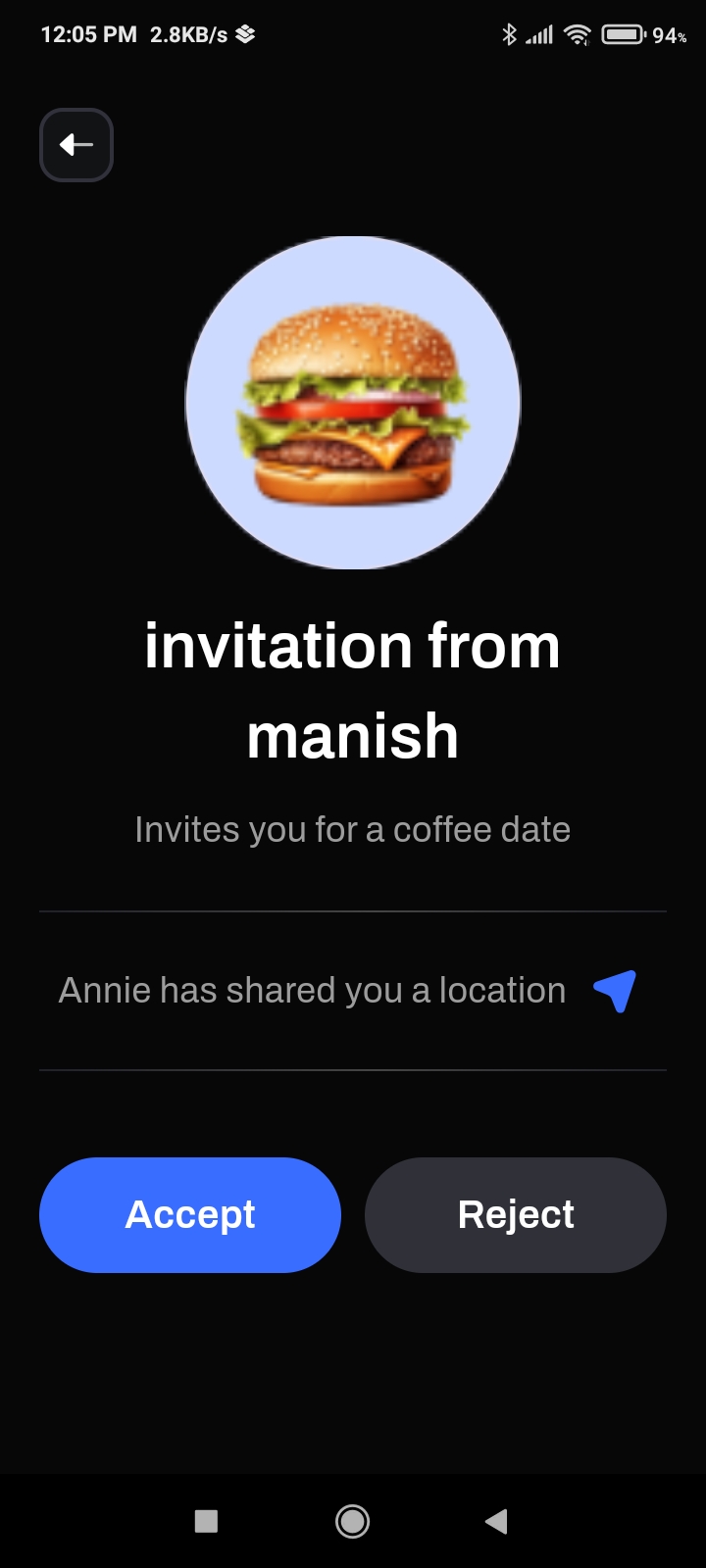706x1568 pixels.
Task: Accept the coffee date invitation
Action: (190, 1215)
